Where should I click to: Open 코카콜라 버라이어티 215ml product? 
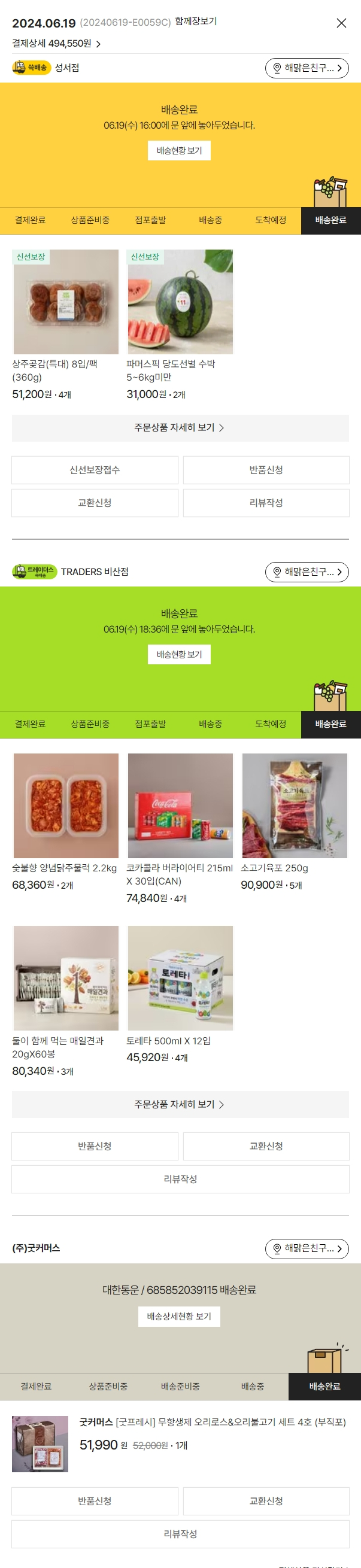coord(180,806)
